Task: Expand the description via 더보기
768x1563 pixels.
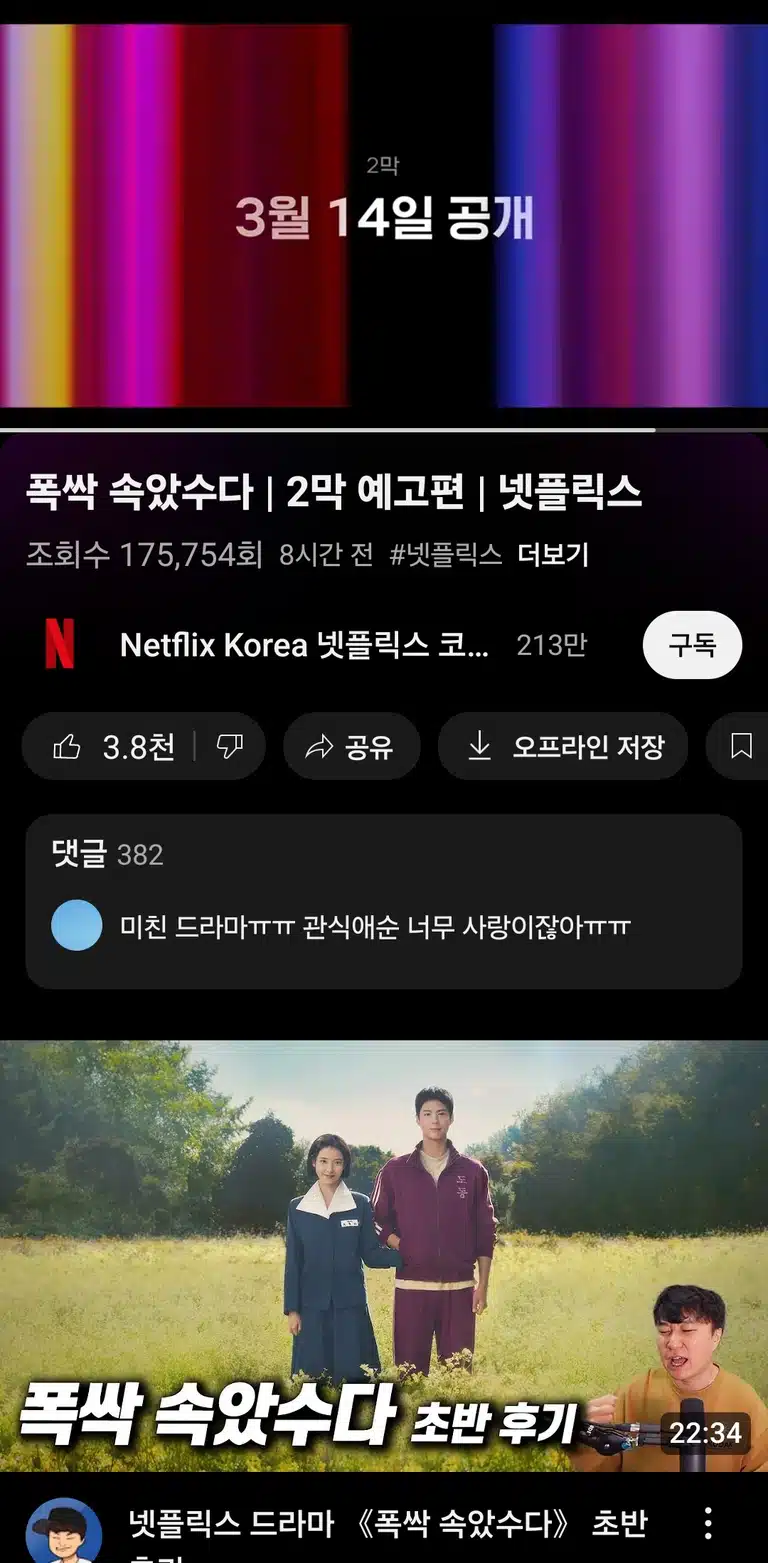Action: coord(553,555)
